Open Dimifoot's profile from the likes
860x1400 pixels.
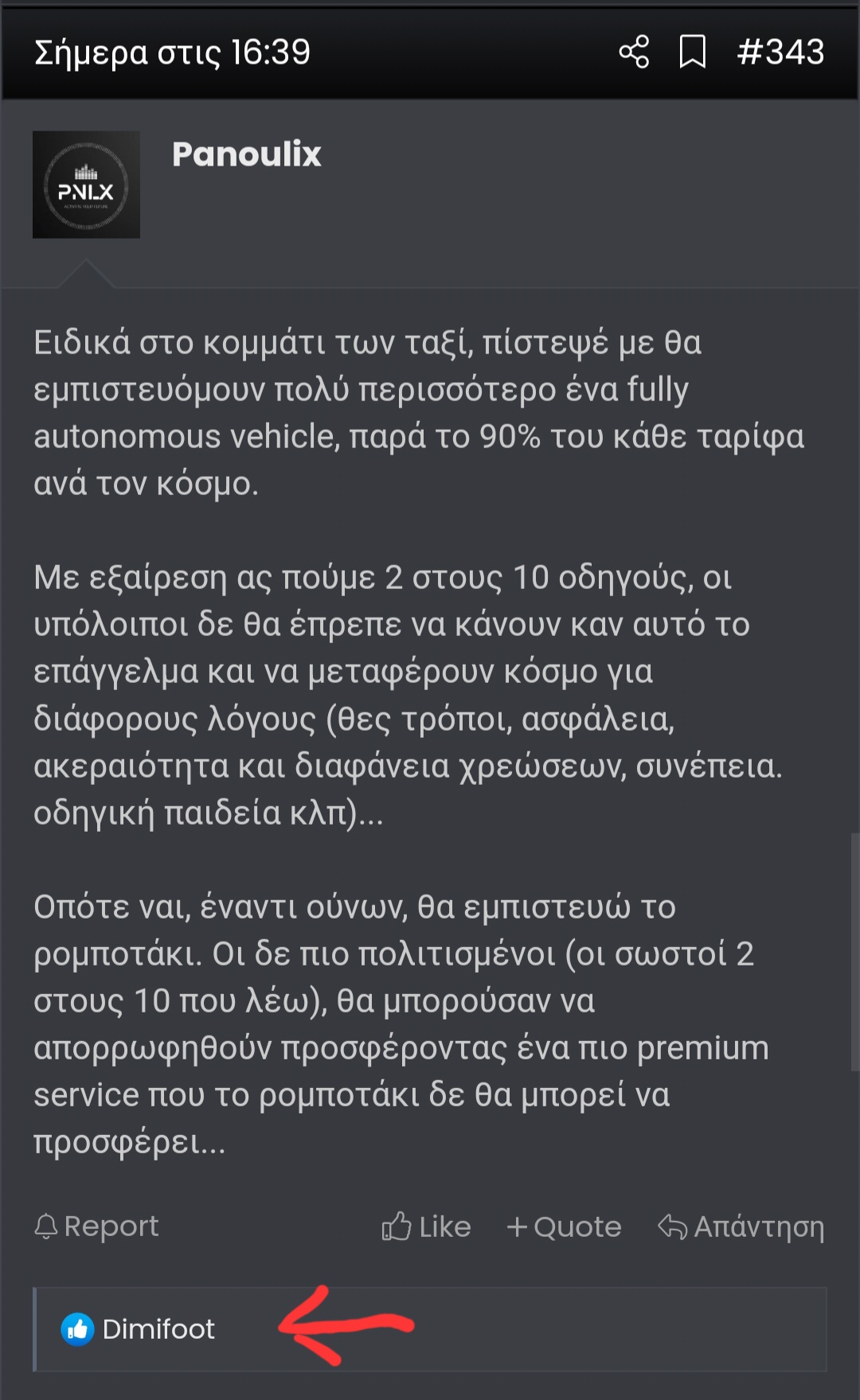(158, 1329)
